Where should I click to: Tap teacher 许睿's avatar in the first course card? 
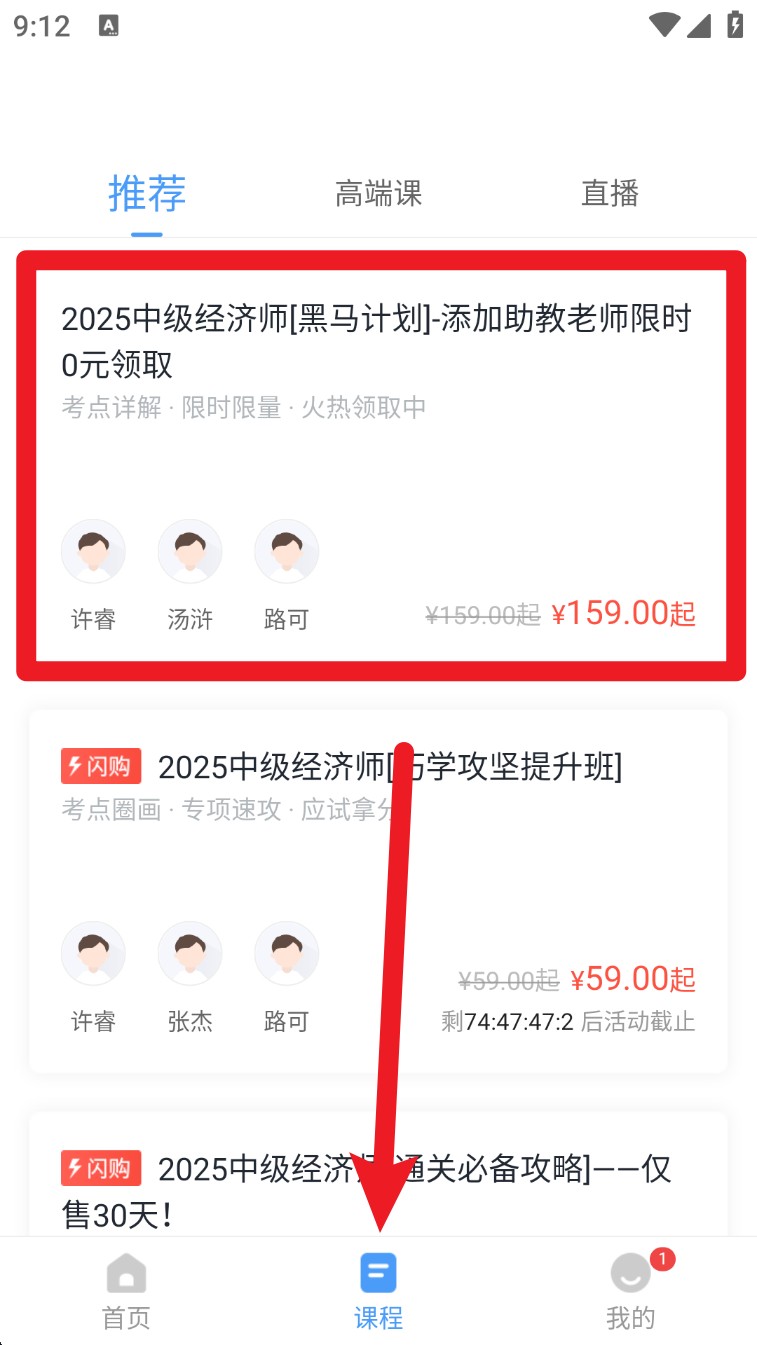pos(93,550)
